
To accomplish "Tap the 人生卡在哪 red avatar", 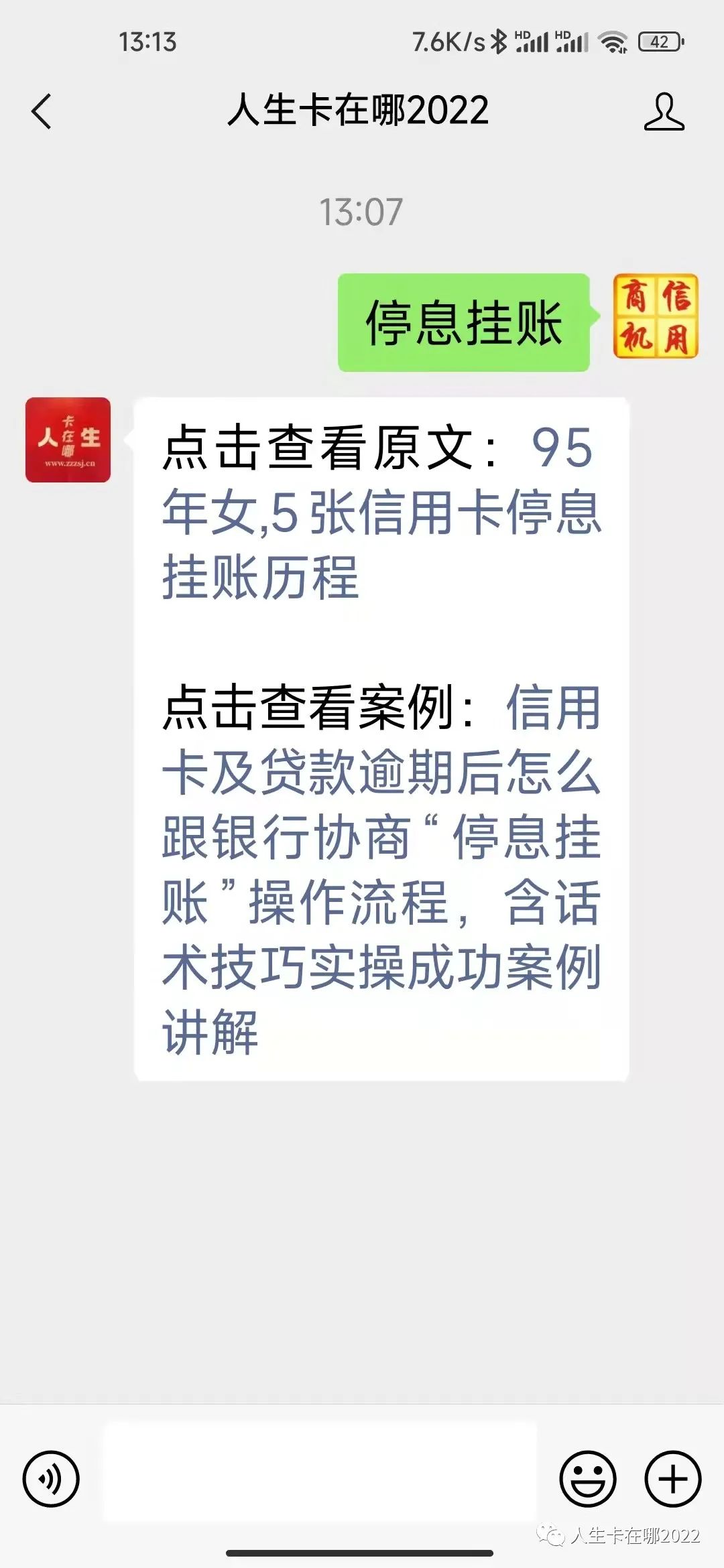I will pyautogui.click(x=68, y=440).
